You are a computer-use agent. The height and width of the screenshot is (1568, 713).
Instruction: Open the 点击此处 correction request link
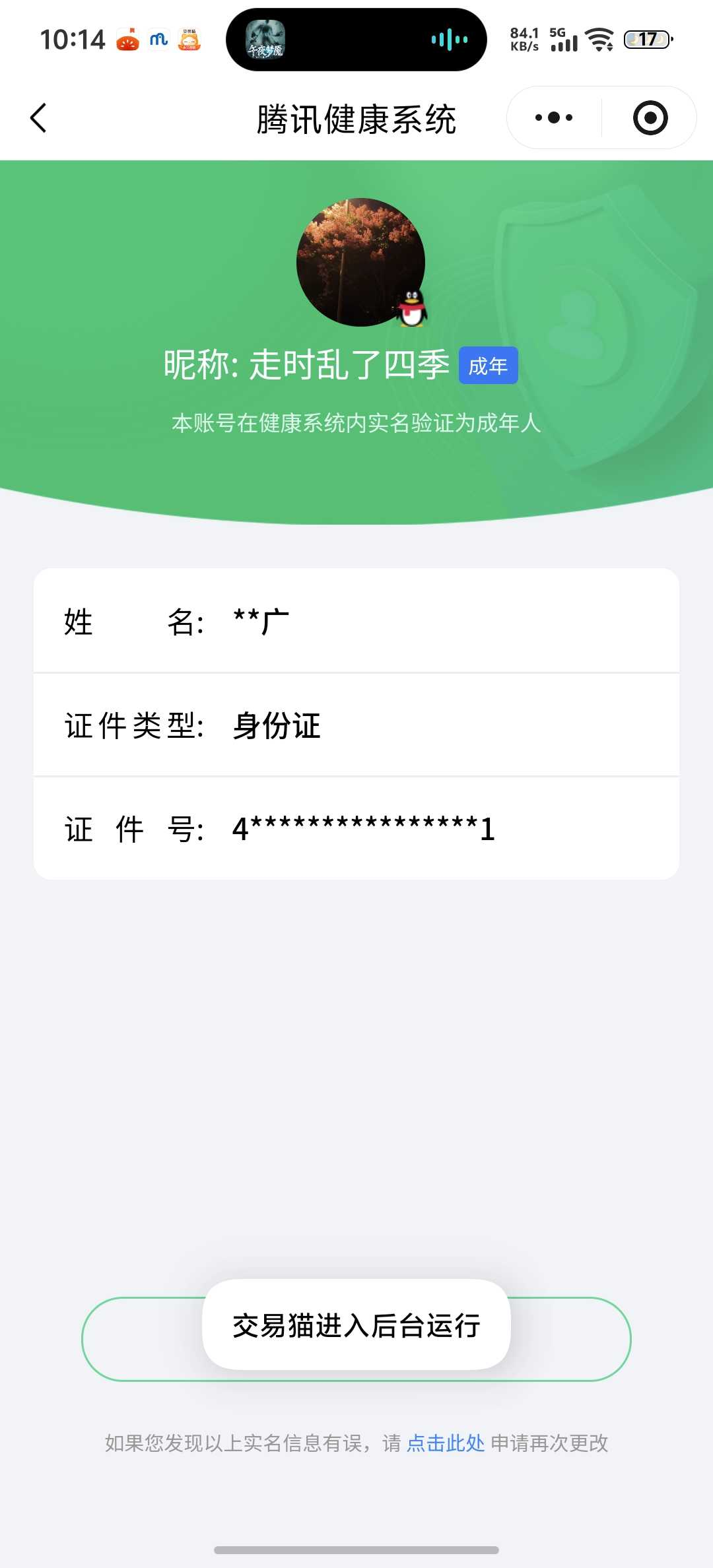pyautogui.click(x=445, y=1443)
